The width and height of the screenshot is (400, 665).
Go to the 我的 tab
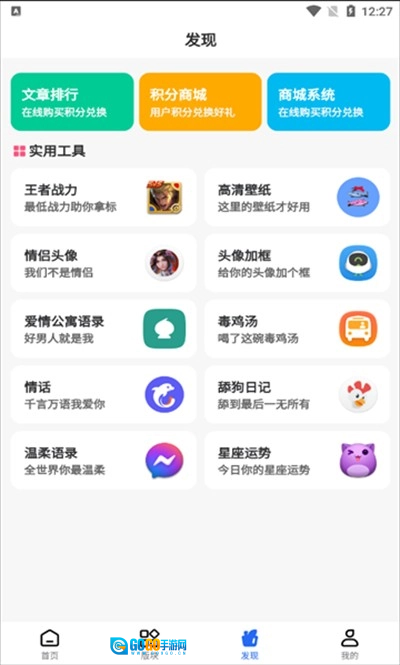(350, 644)
